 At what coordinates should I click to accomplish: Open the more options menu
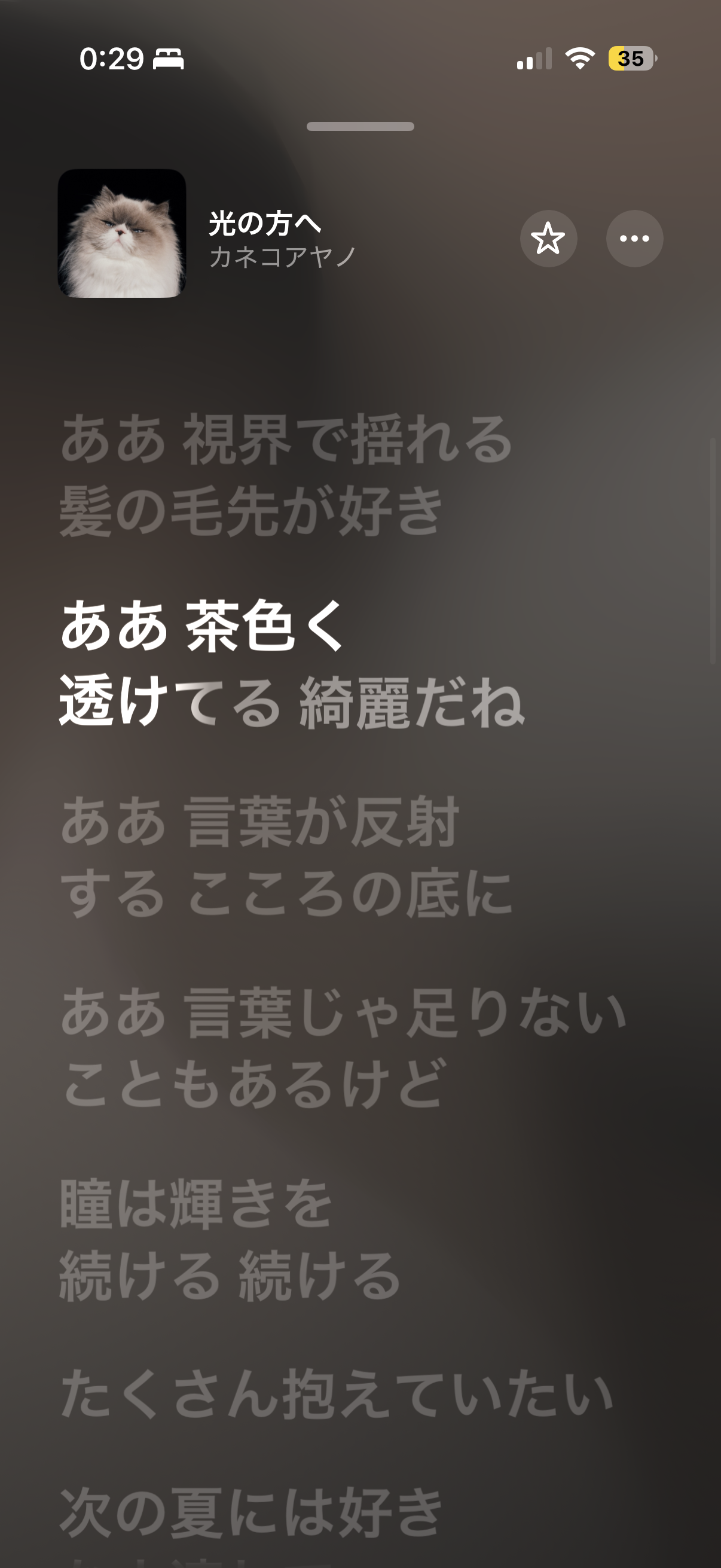click(634, 238)
